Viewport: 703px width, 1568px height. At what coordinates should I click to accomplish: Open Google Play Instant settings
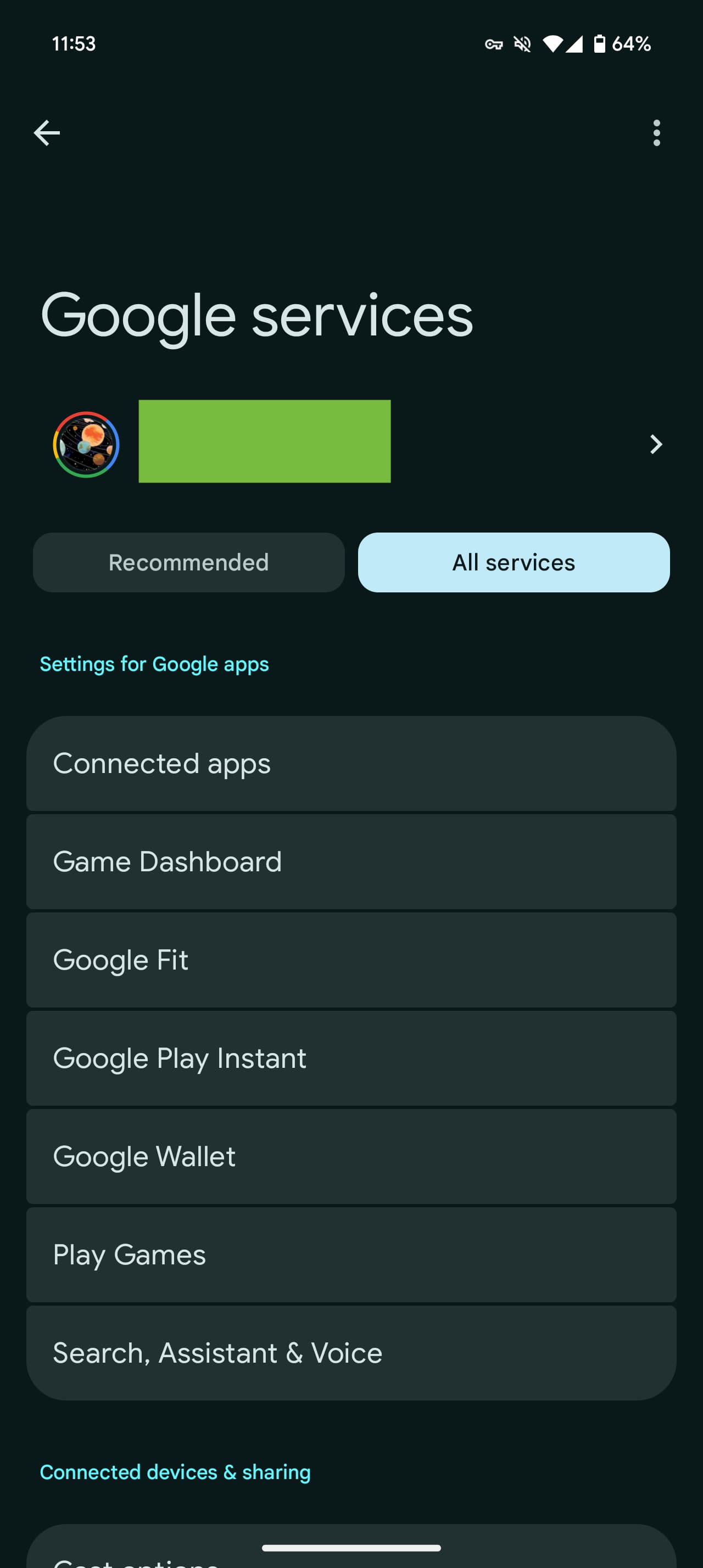coord(351,1058)
